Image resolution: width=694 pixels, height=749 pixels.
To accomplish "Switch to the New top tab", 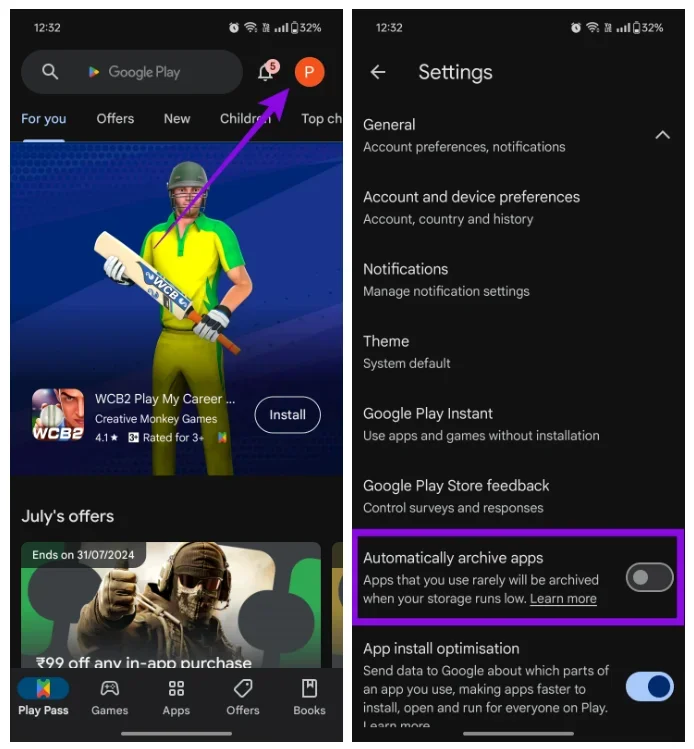I will pyautogui.click(x=177, y=118).
